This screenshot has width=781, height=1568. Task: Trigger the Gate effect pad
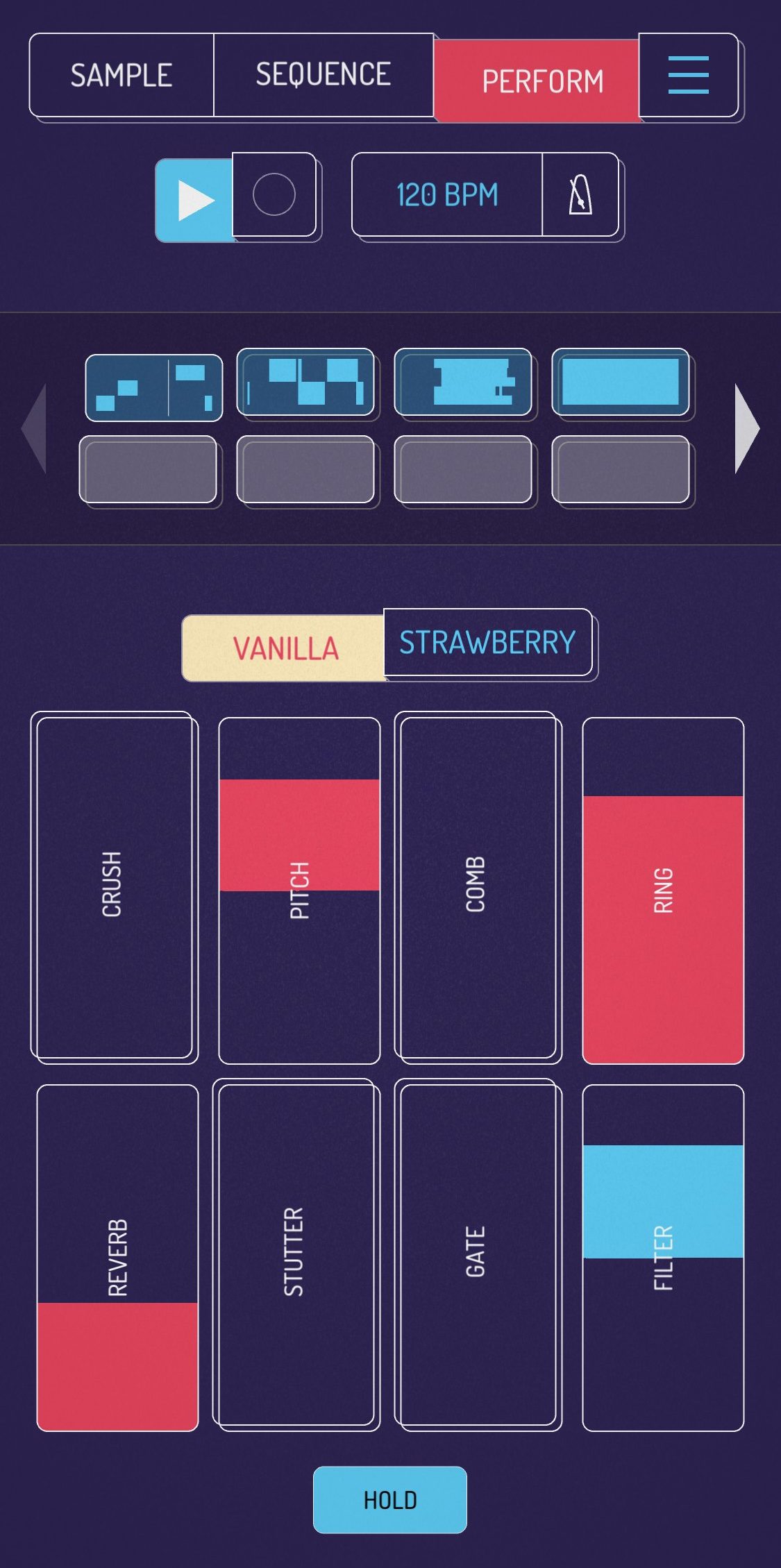(x=478, y=1254)
